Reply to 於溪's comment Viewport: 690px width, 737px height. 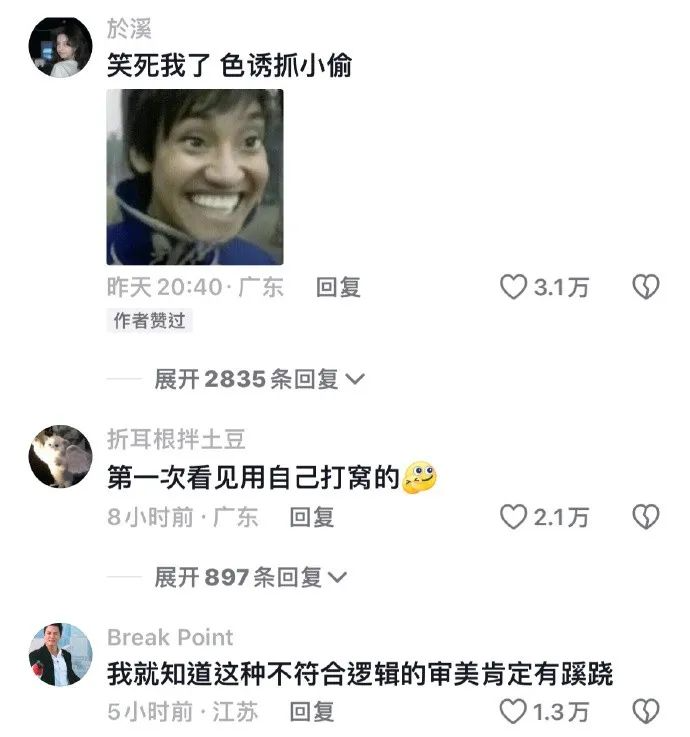(x=338, y=288)
